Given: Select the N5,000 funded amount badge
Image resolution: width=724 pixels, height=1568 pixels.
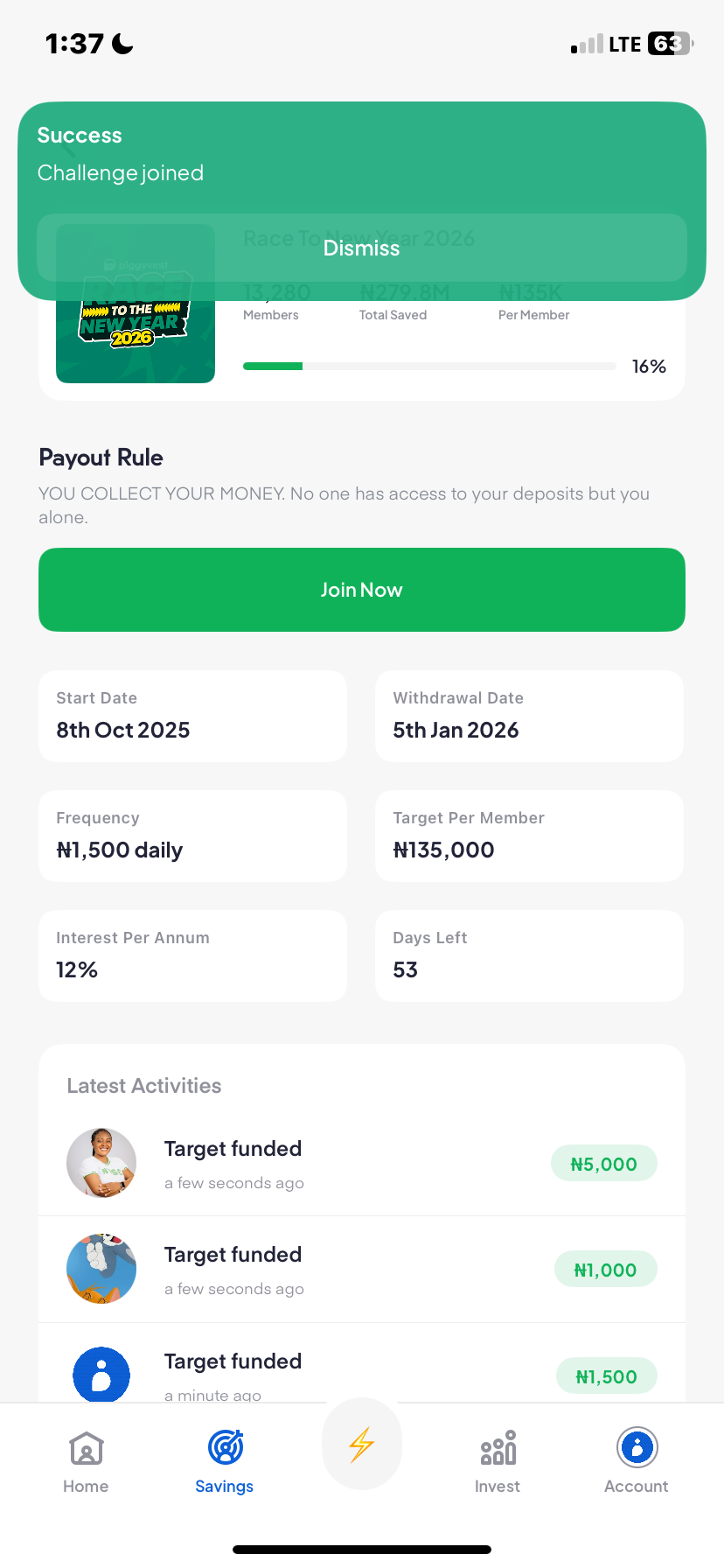Looking at the screenshot, I should 603,1163.
